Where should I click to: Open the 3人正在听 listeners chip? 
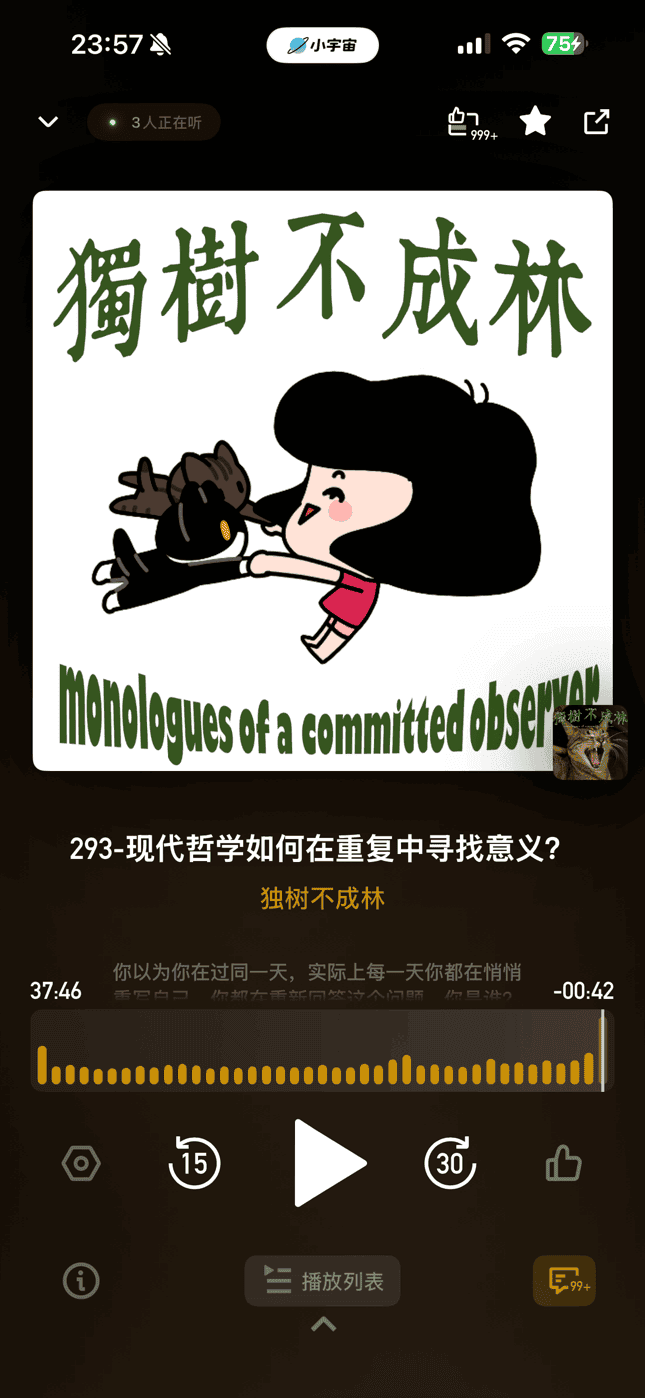tap(154, 122)
